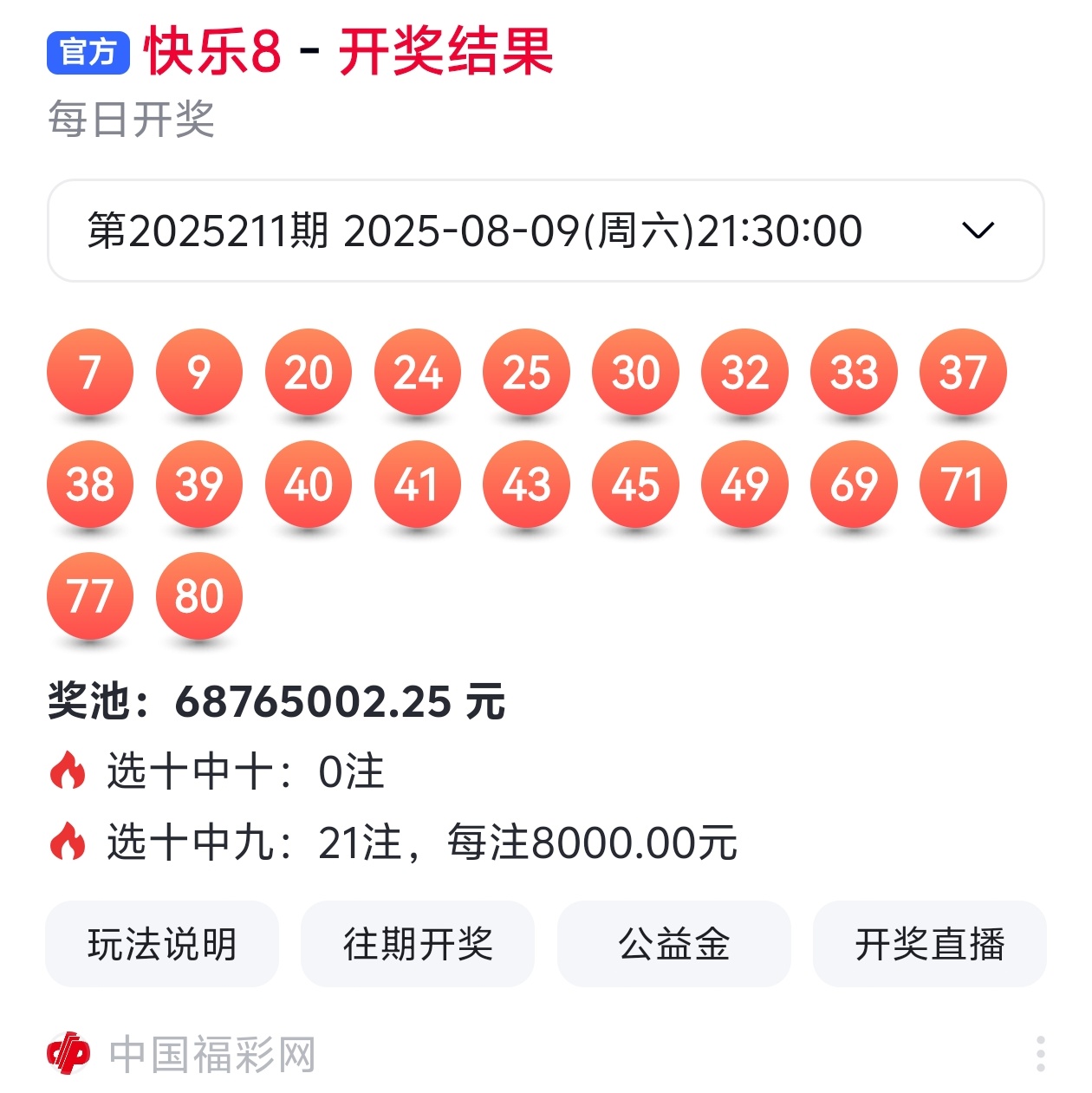Image resolution: width=1092 pixels, height=1093 pixels.
Task: Open 玩法说明 rules button
Action: [162, 944]
